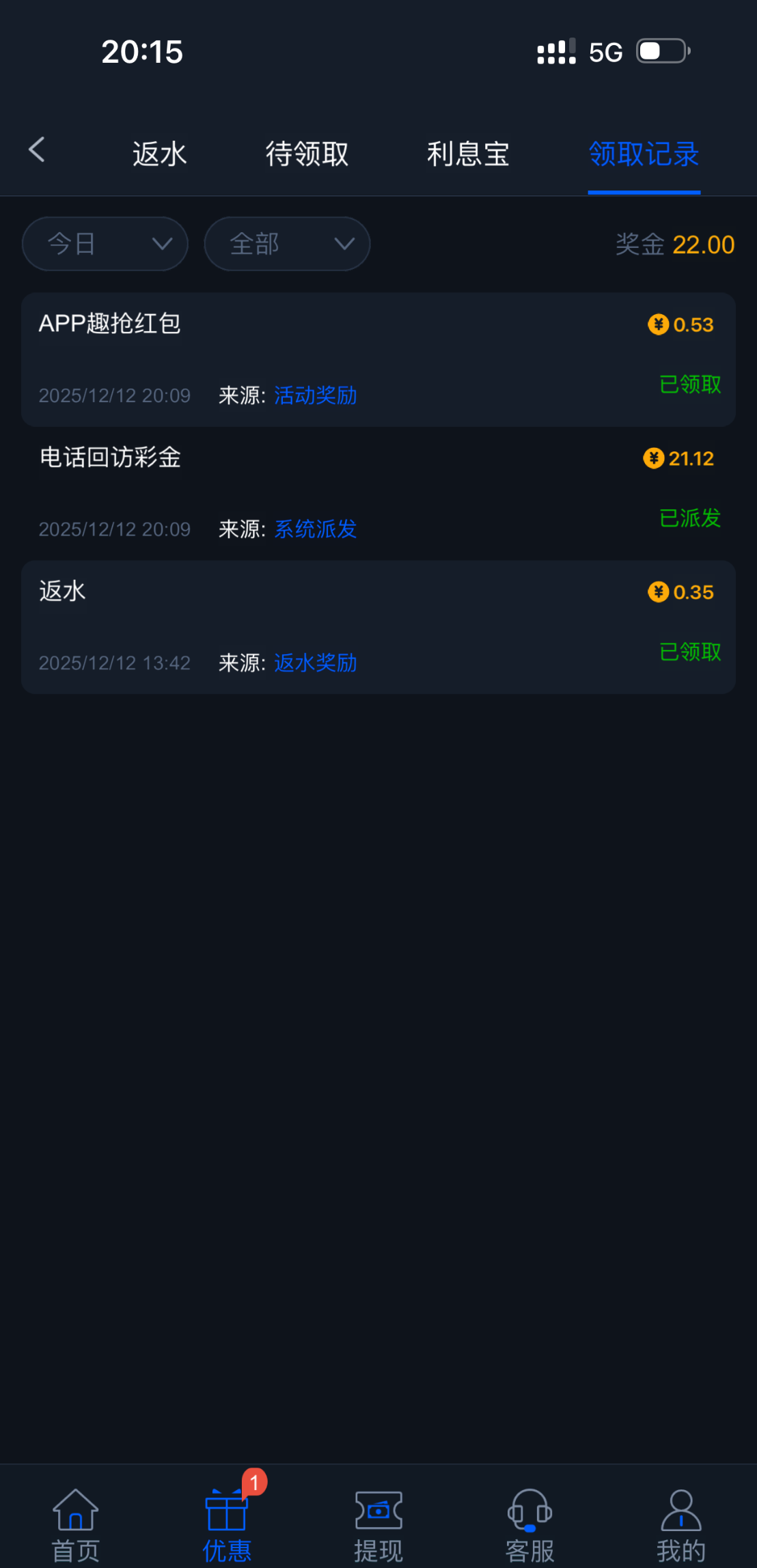Expand the 全部 type filter dropdown
Image resolution: width=757 pixels, height=1568 pixels.
(x=287, y=244)
